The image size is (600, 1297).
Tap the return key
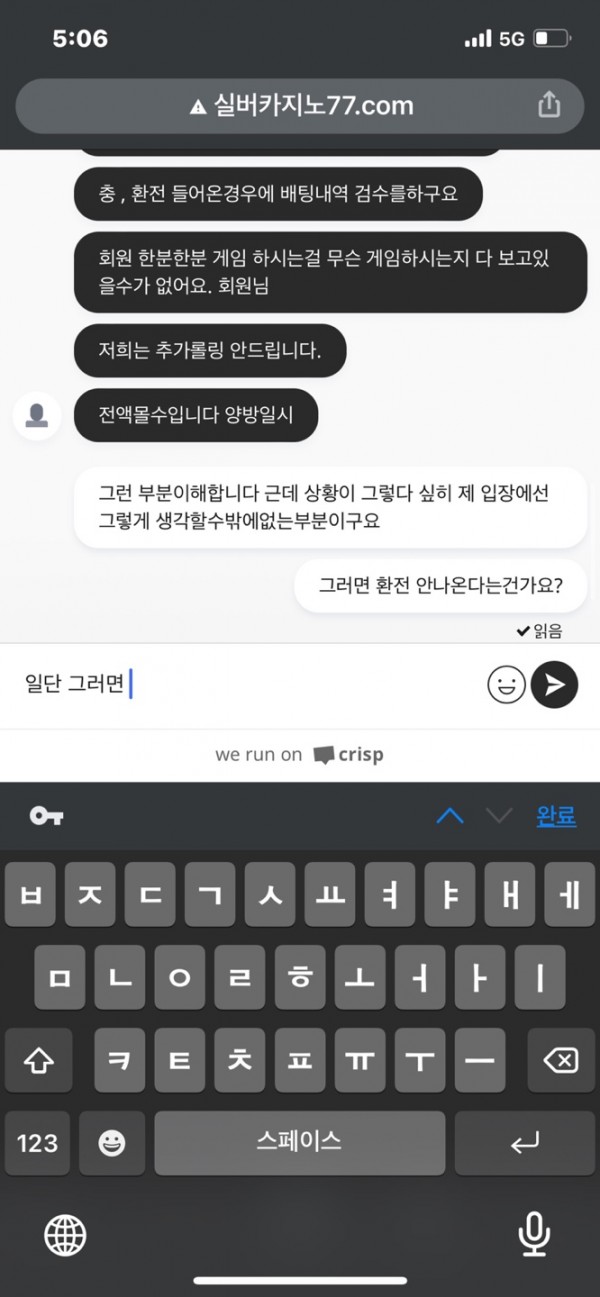coord(525,1143)
